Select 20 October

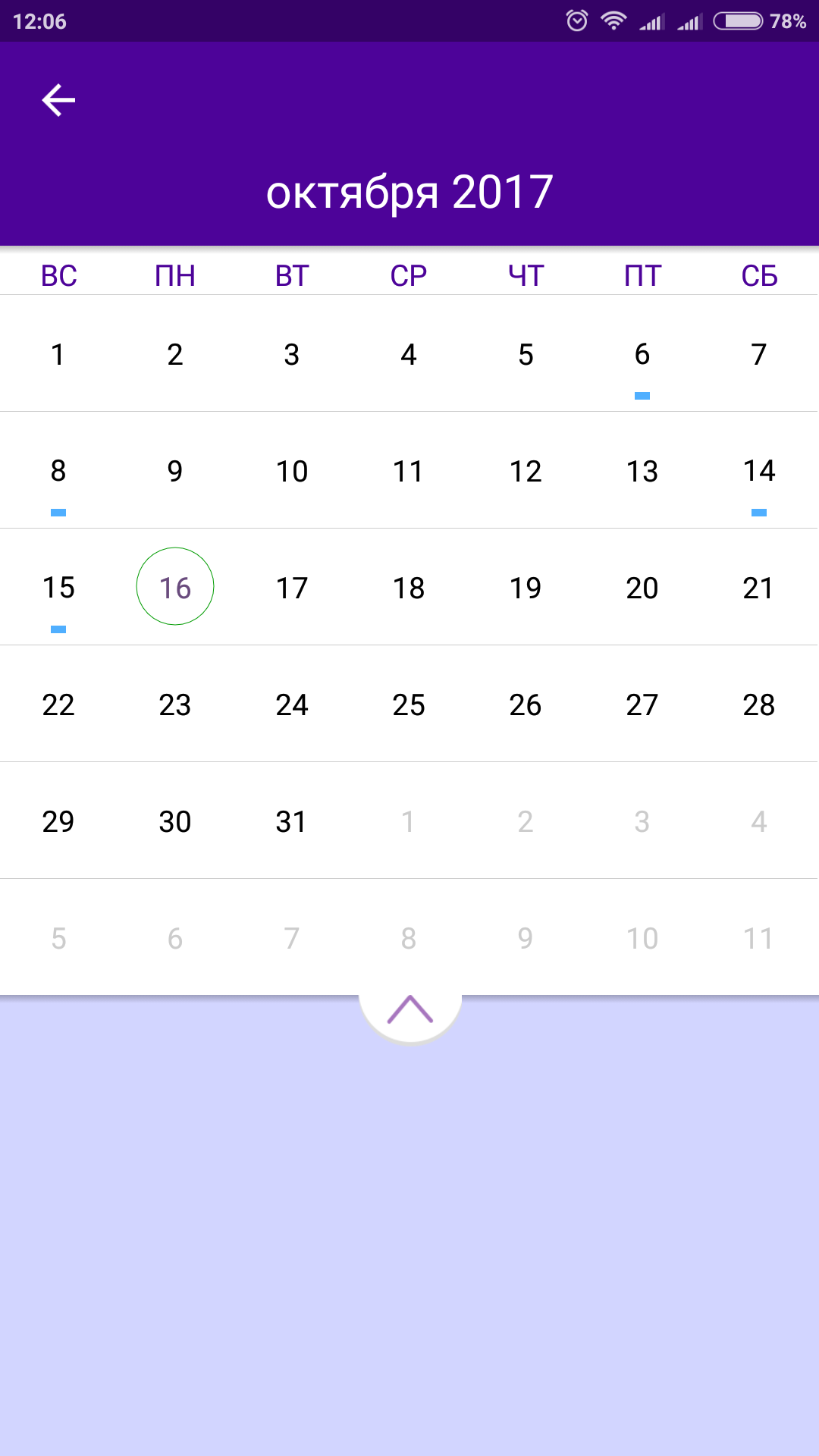[642, 588]
